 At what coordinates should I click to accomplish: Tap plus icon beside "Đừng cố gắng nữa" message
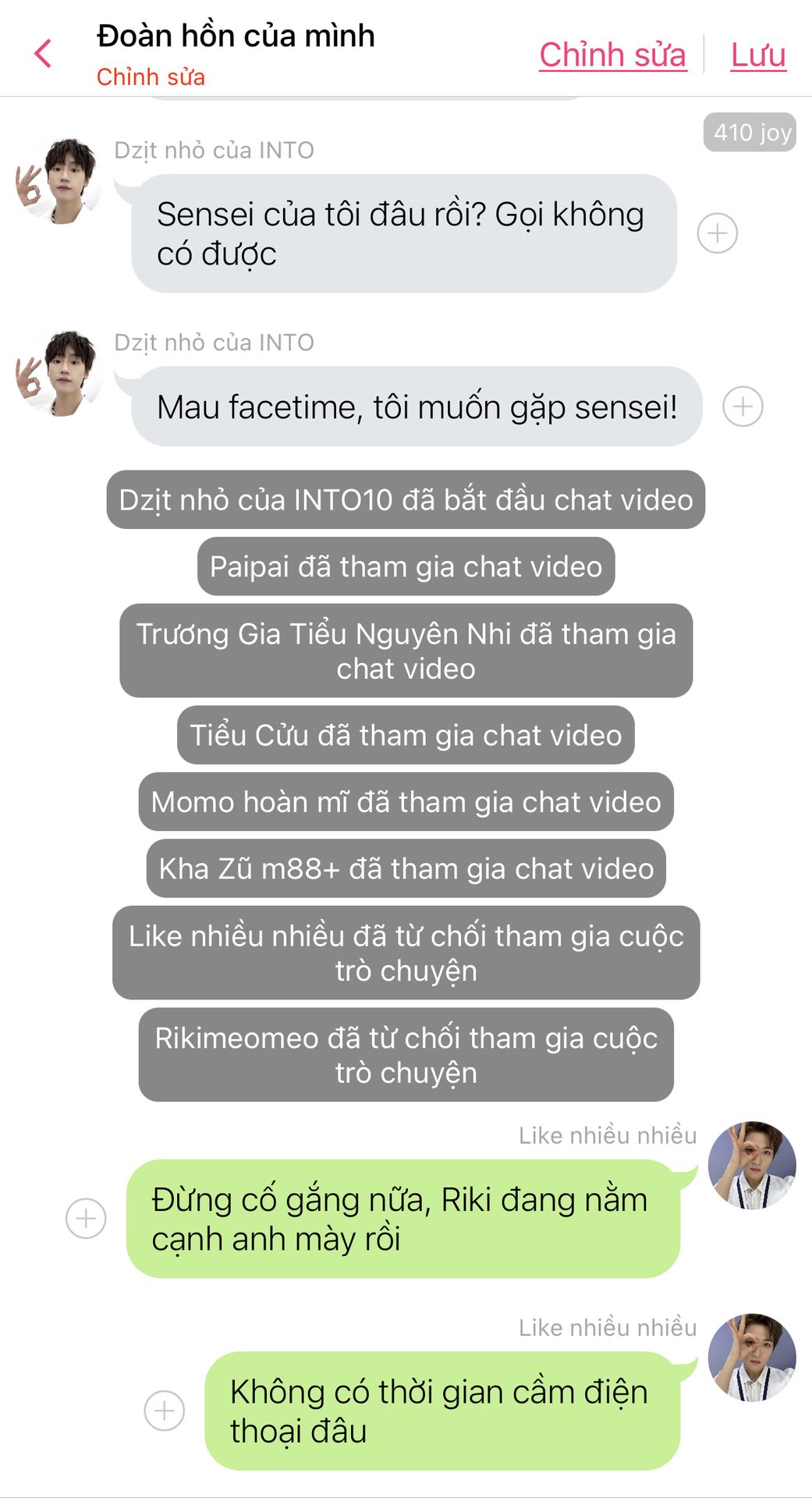coord(86,1218)
